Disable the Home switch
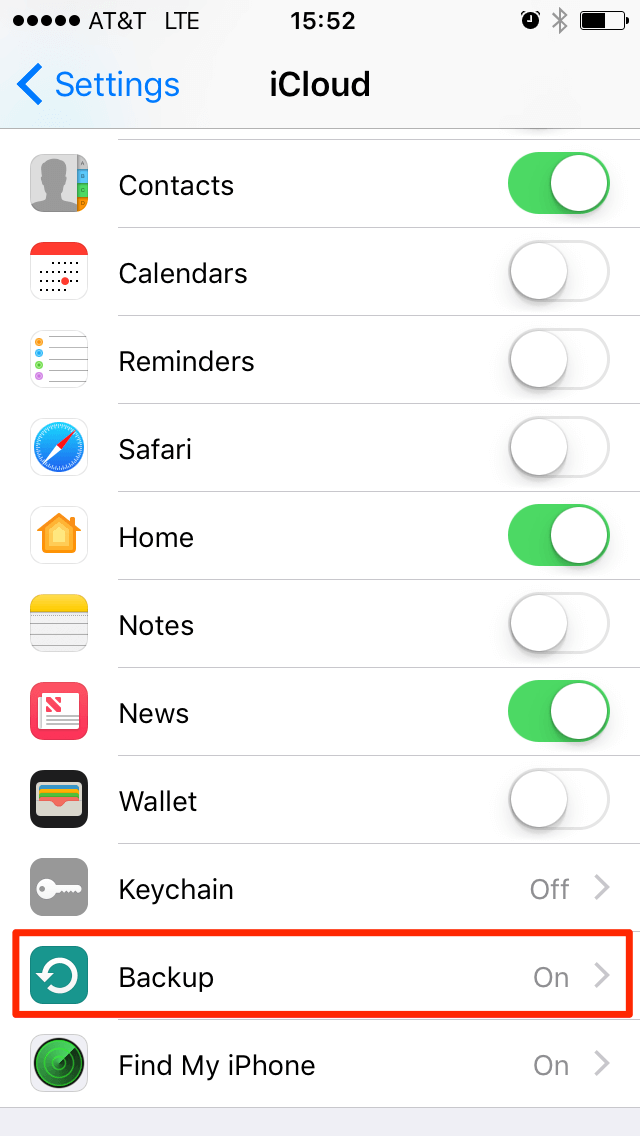Screen dimensions: 640x1136 tap(558, 536)
